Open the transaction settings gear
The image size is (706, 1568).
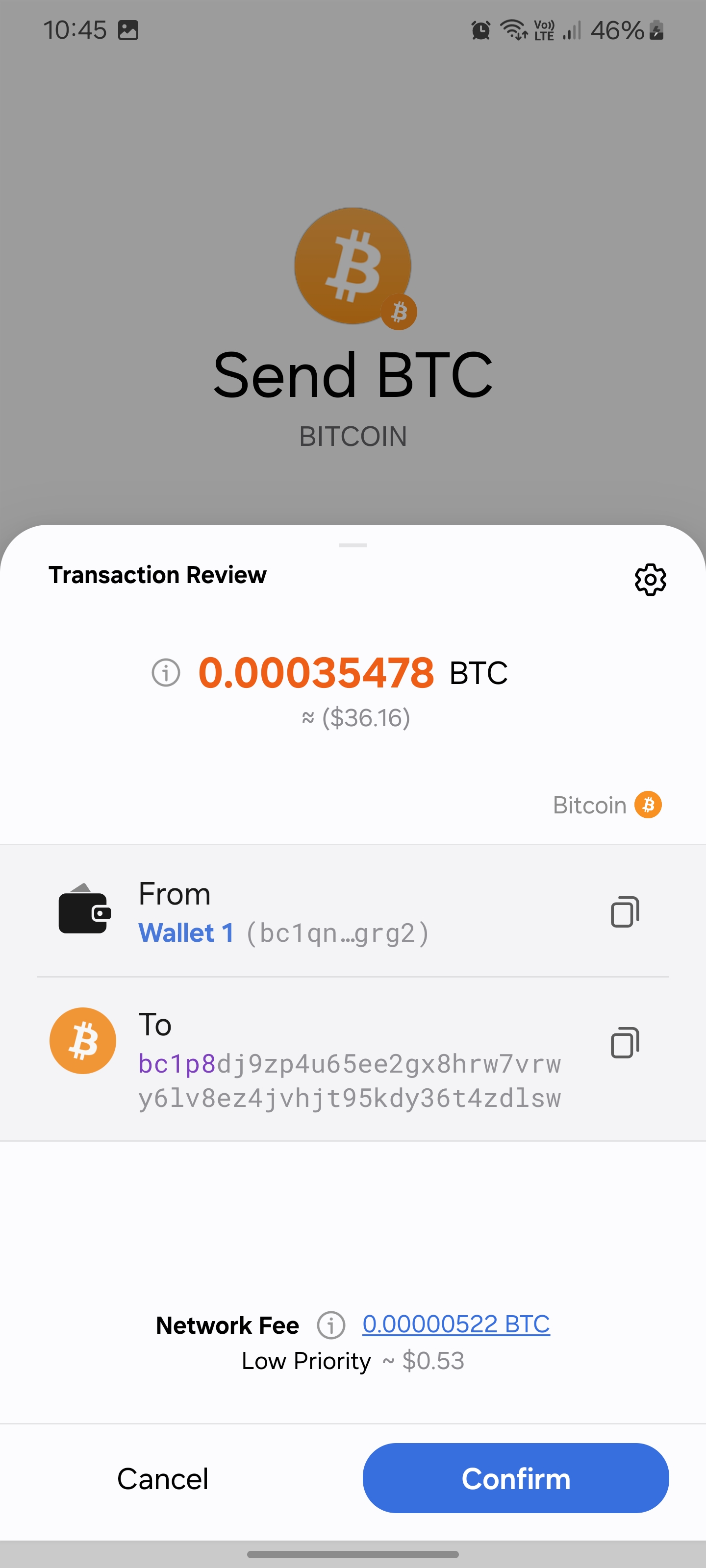pos(650,580)
